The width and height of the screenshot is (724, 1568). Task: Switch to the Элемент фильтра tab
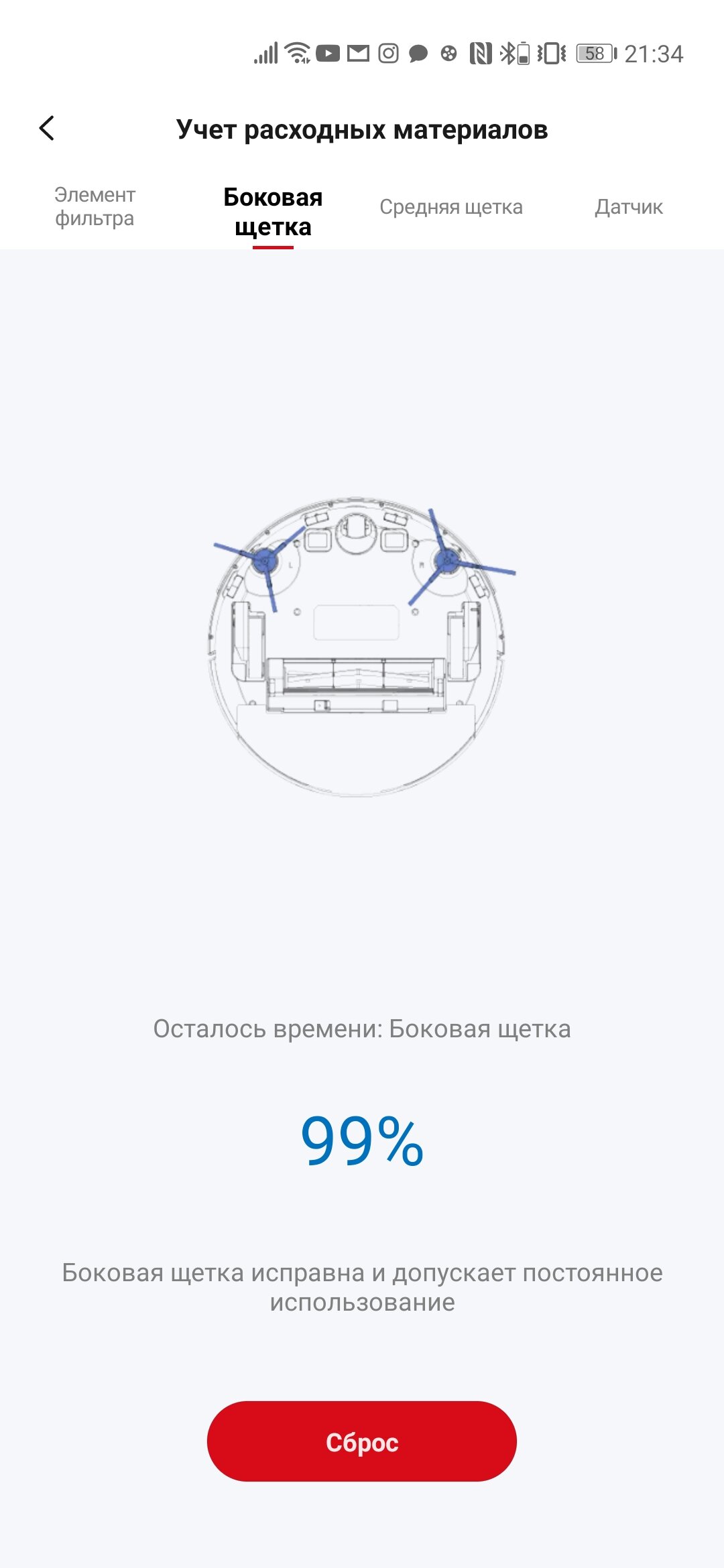(x=95, y=206)
